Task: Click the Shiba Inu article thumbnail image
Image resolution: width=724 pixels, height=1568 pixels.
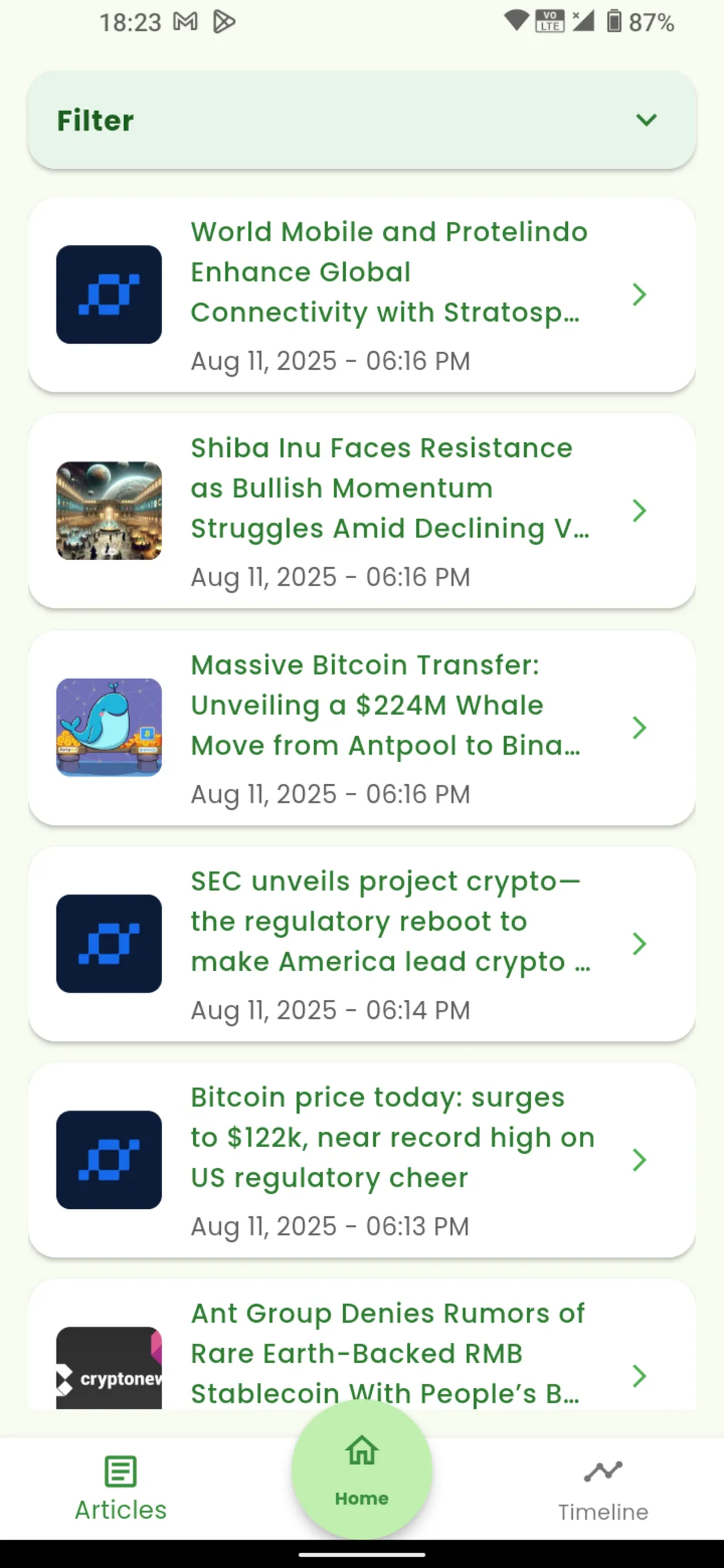Action: (x=109, y=511)
